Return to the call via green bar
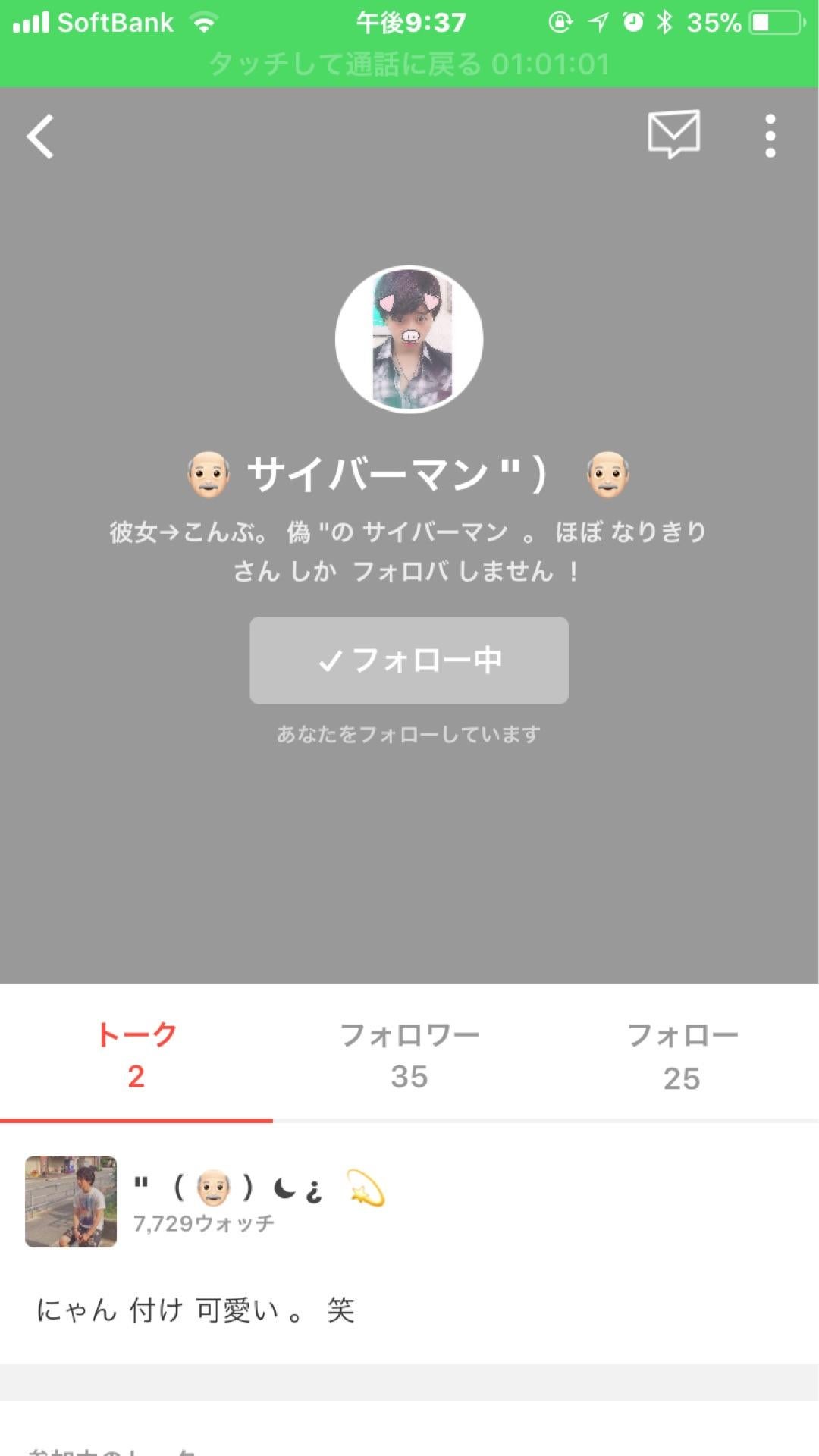Image resolution: width=819 pixels, height=1456 pixels. point(409,64)
